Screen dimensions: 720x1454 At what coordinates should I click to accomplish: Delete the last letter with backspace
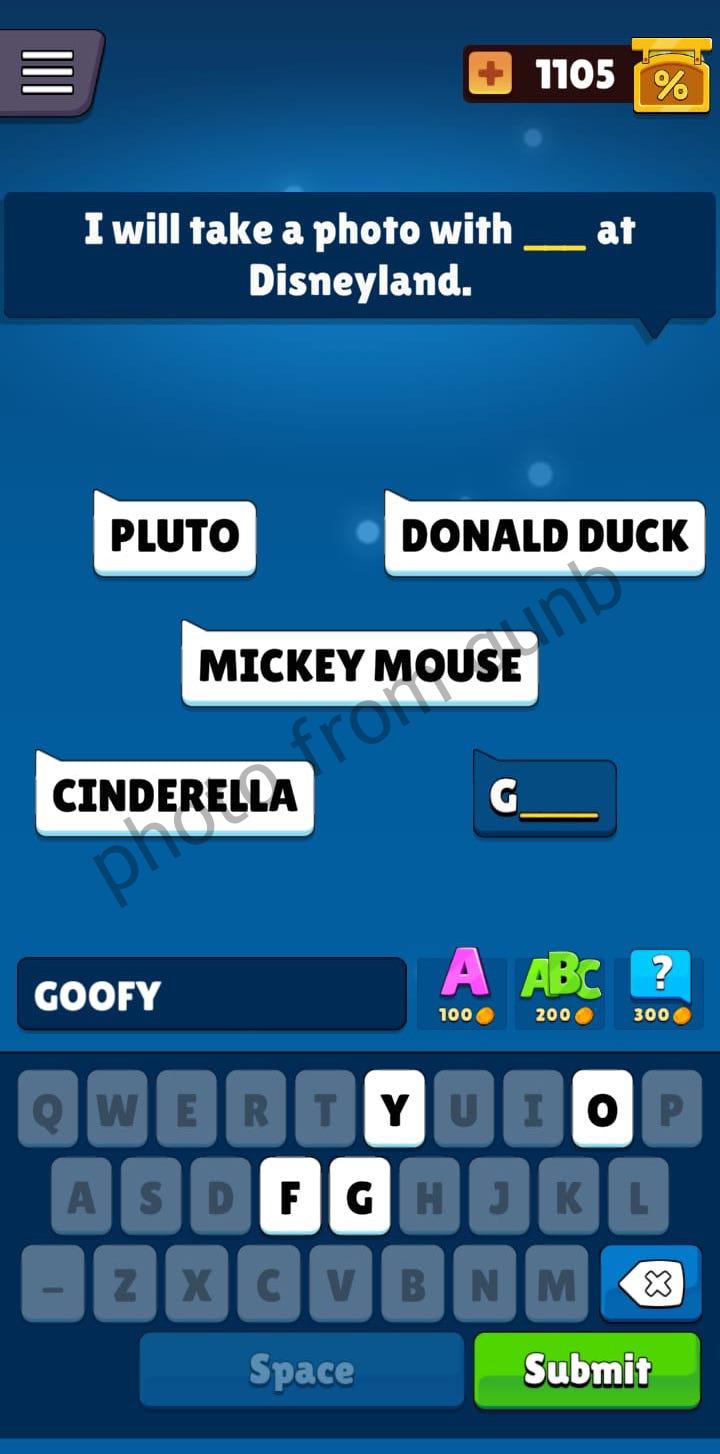[x=651, y=1284]
